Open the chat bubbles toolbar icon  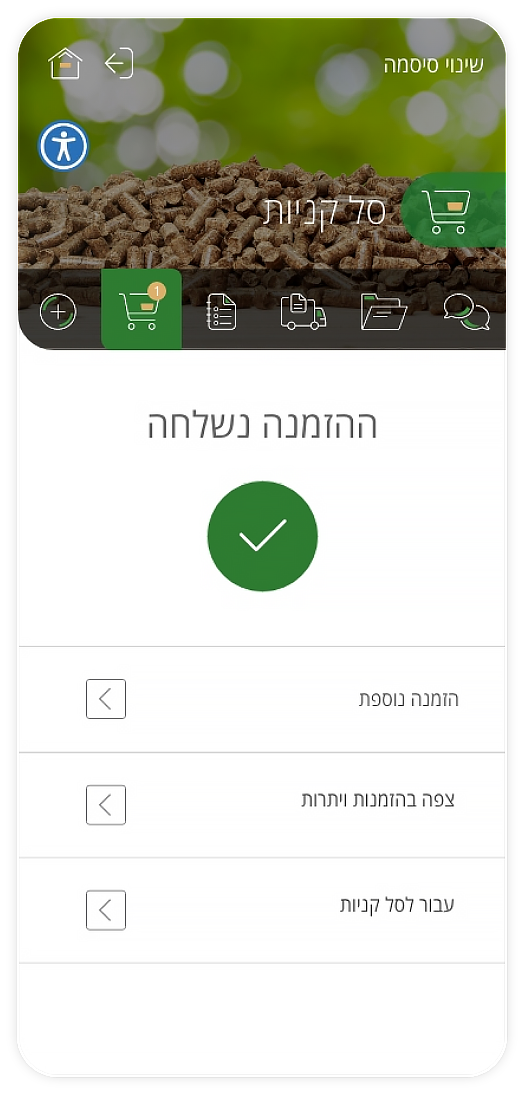(x=467, y=312)
